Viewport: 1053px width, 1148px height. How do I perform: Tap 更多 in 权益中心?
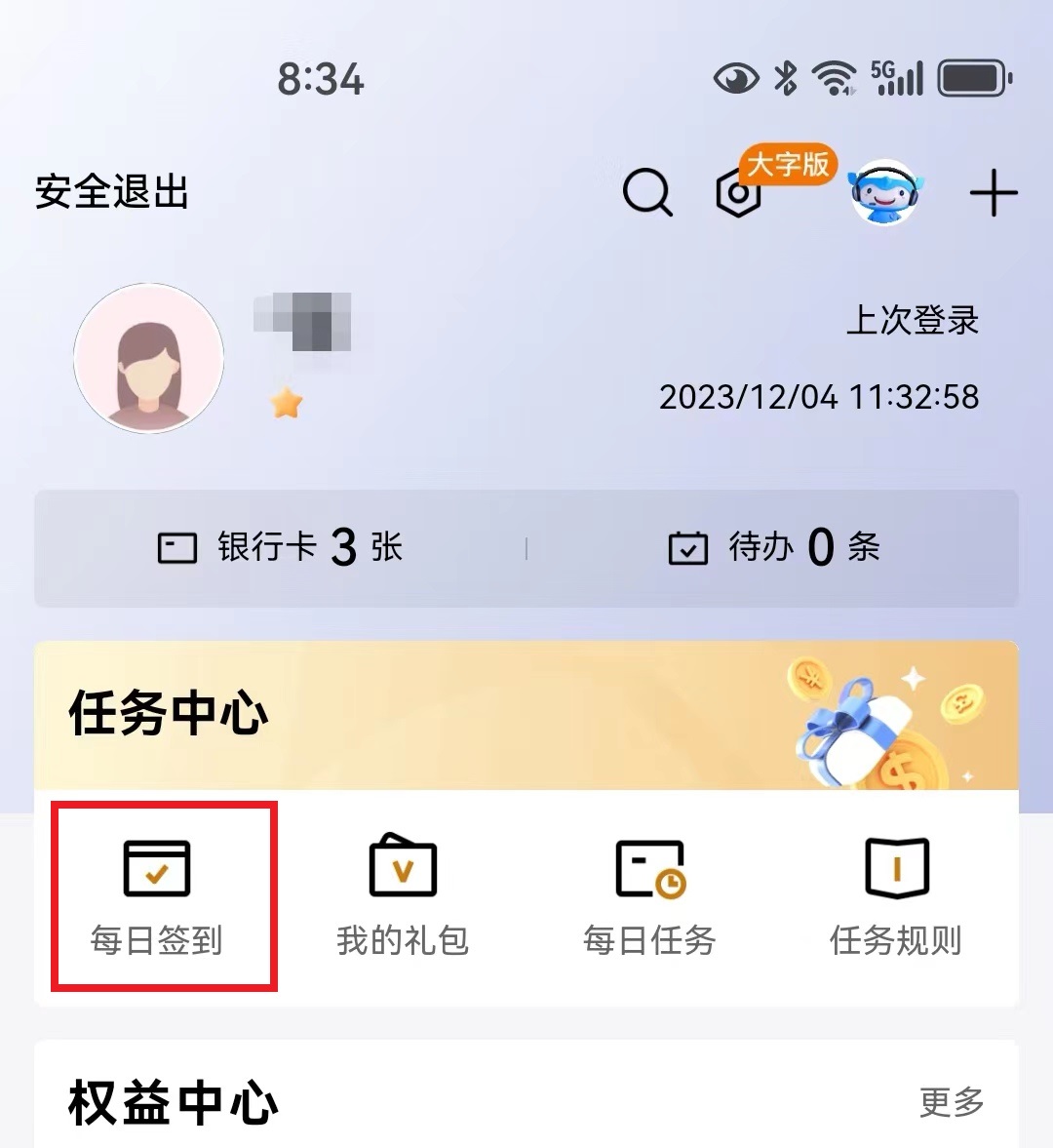952,1102
